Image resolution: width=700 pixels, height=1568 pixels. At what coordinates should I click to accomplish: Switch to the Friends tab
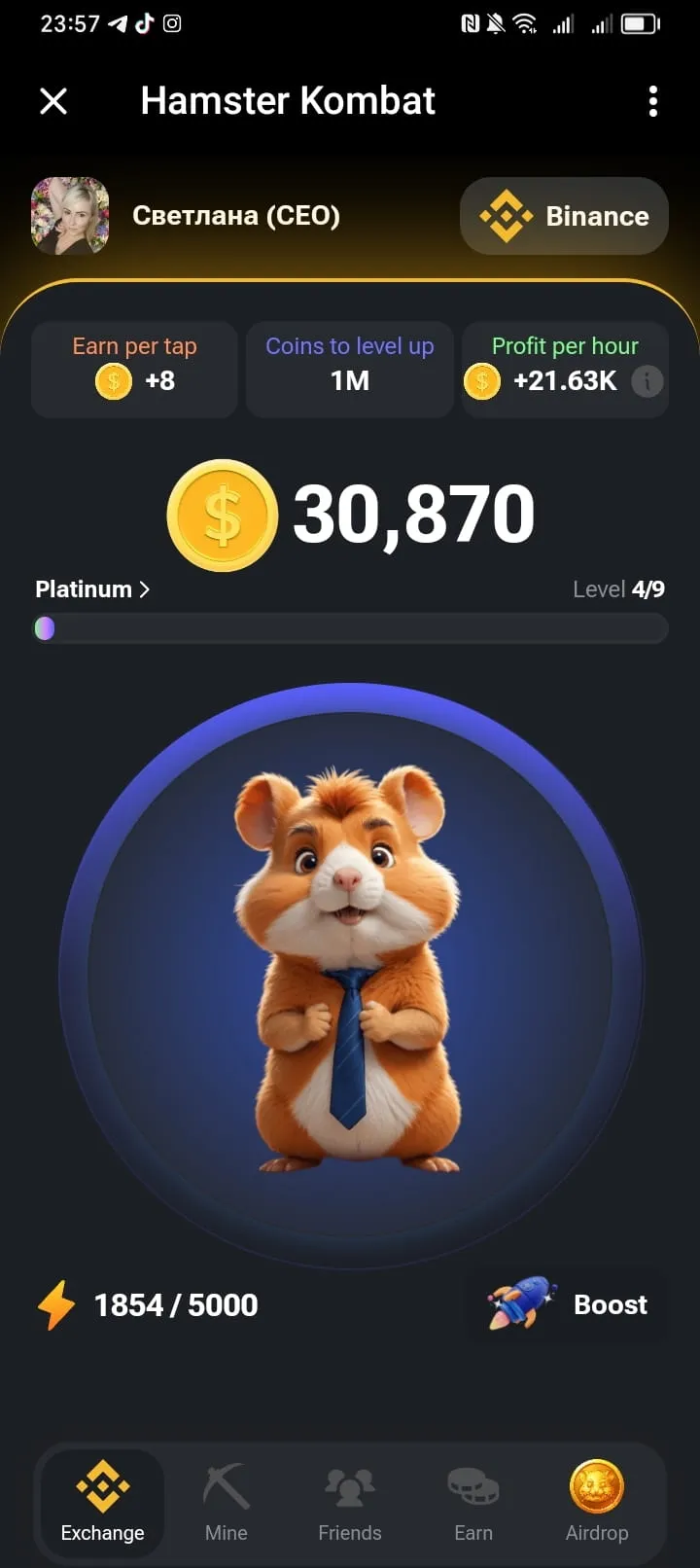click(x=350, y=1504)
